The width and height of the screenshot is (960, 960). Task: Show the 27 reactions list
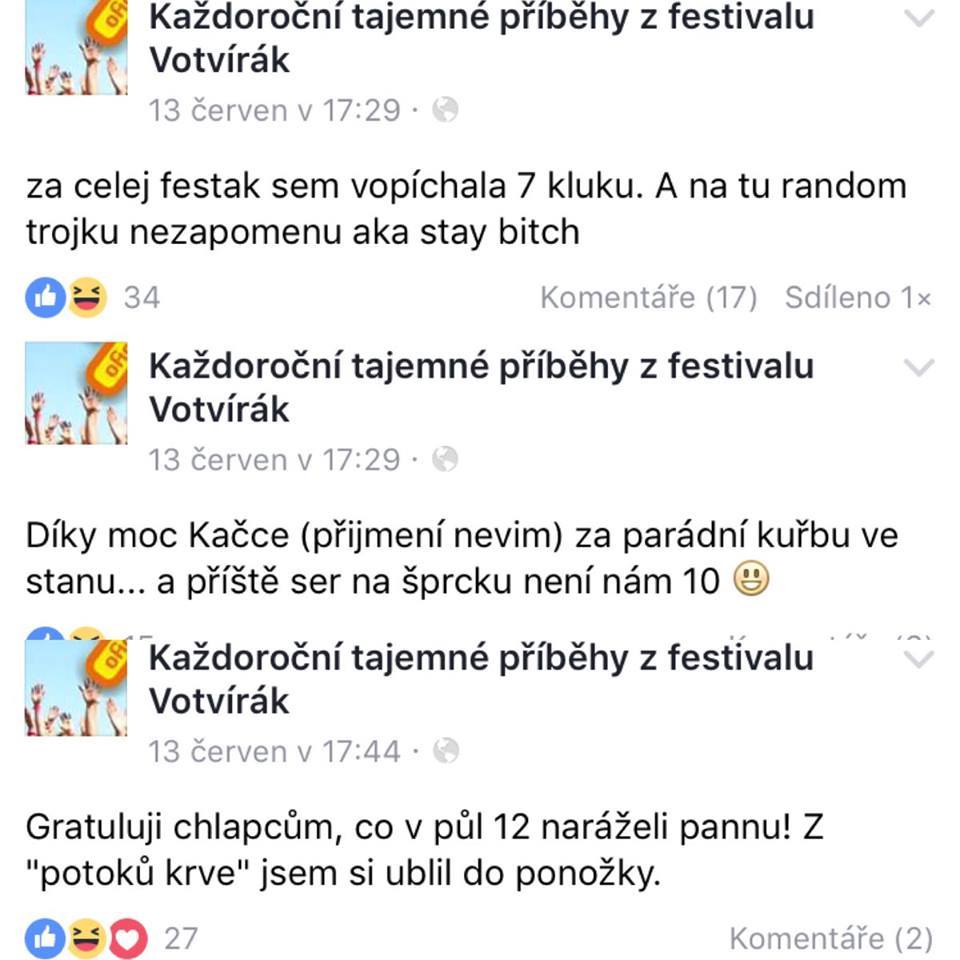point(181,938)
